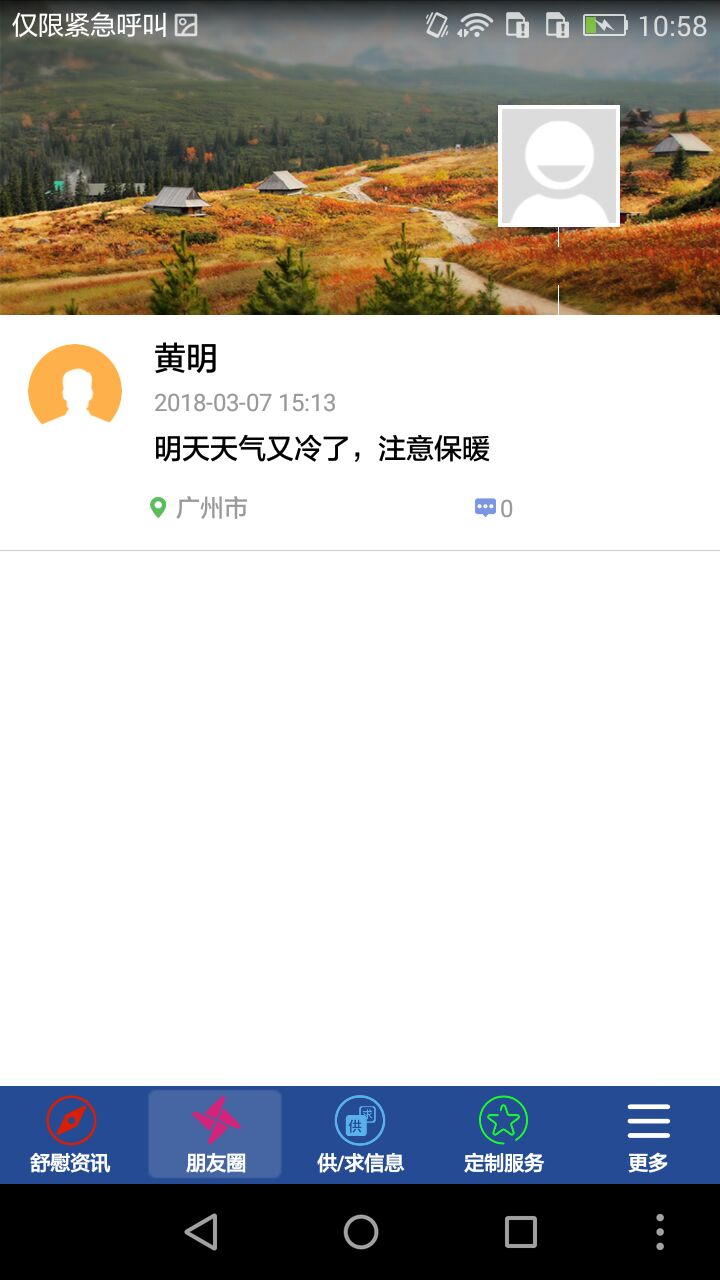
Task: Open the profile avatar on the cover photo
Action: point(559,166)
